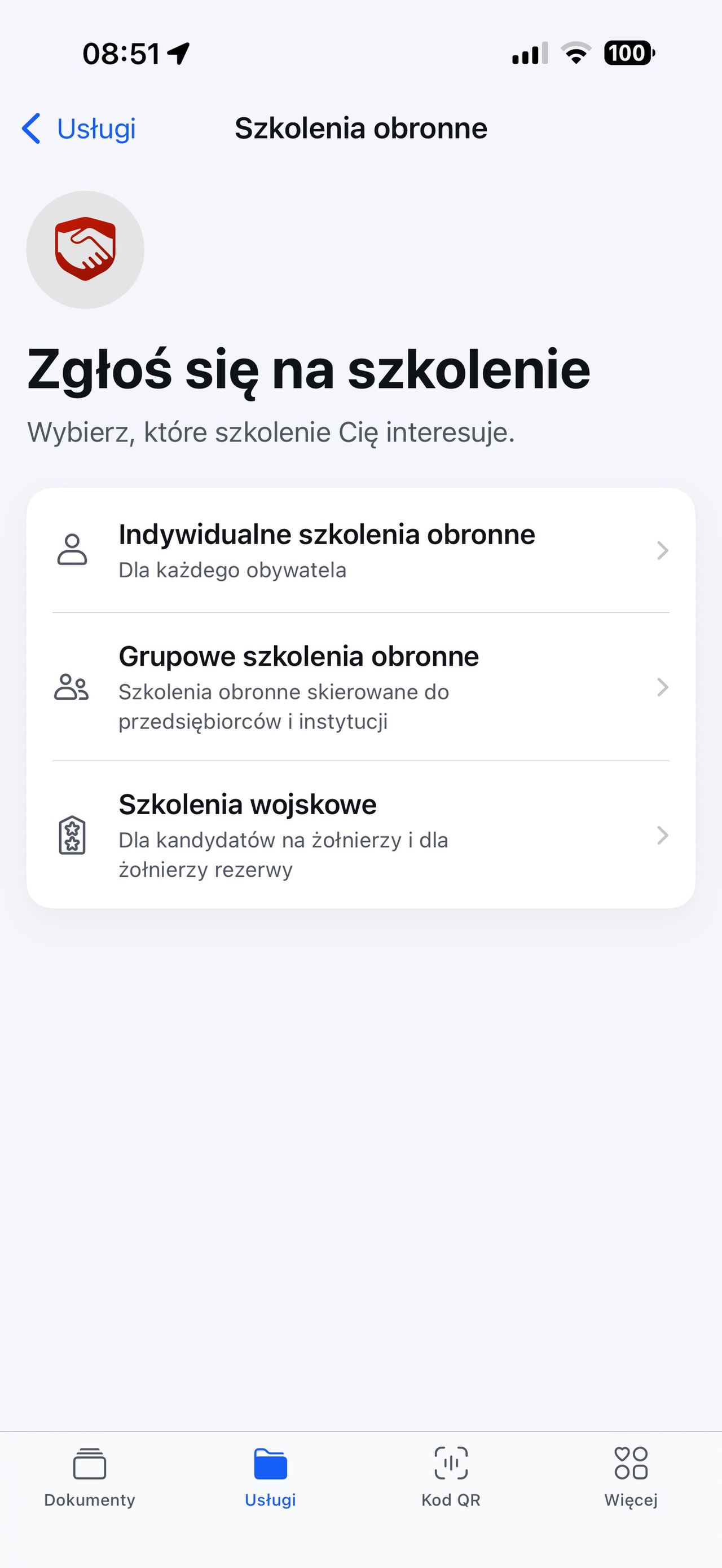The image size is (722, 1568).
Task: Open Szkolenia wojskowe option
Action: [360, 835]
